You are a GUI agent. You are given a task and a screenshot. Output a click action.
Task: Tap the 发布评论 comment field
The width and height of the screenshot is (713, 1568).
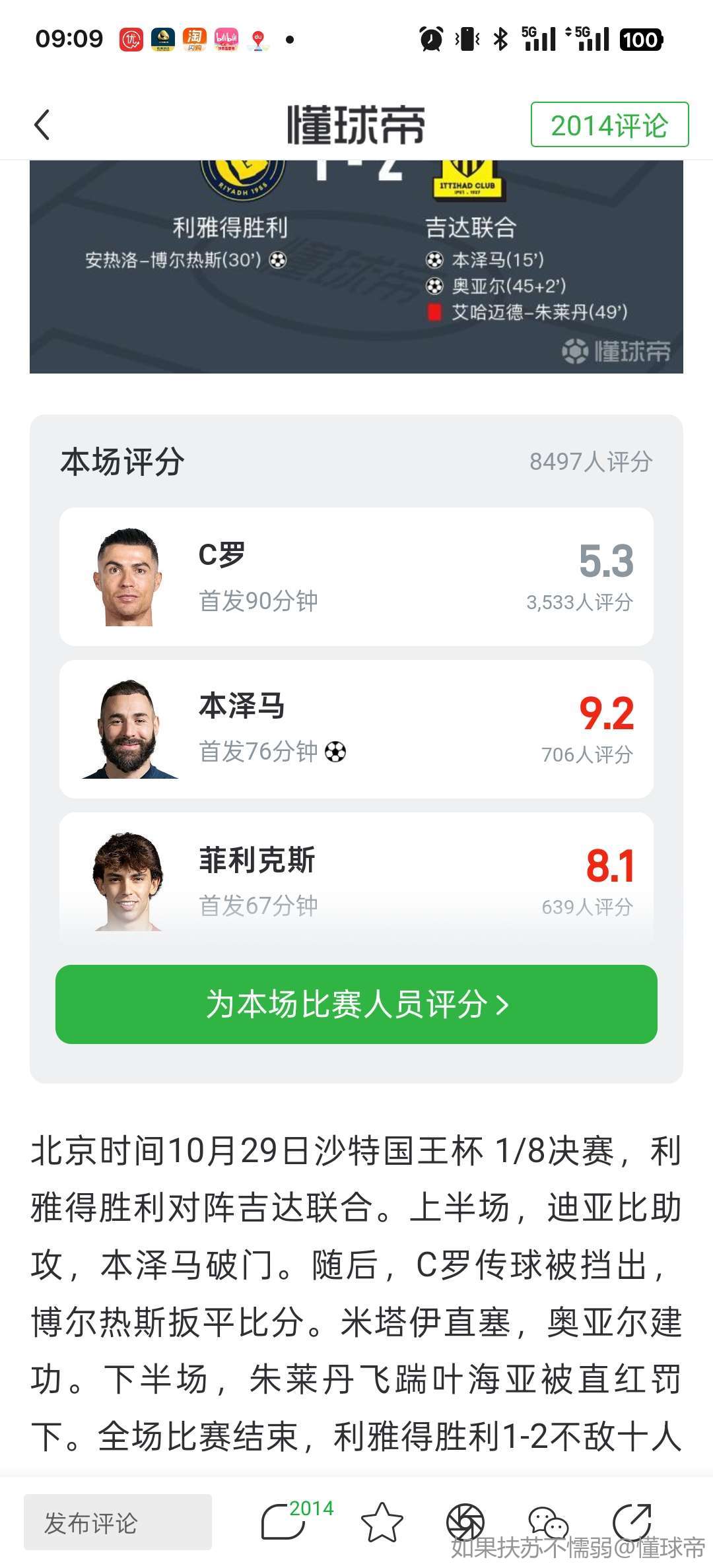pos(118,1522)
